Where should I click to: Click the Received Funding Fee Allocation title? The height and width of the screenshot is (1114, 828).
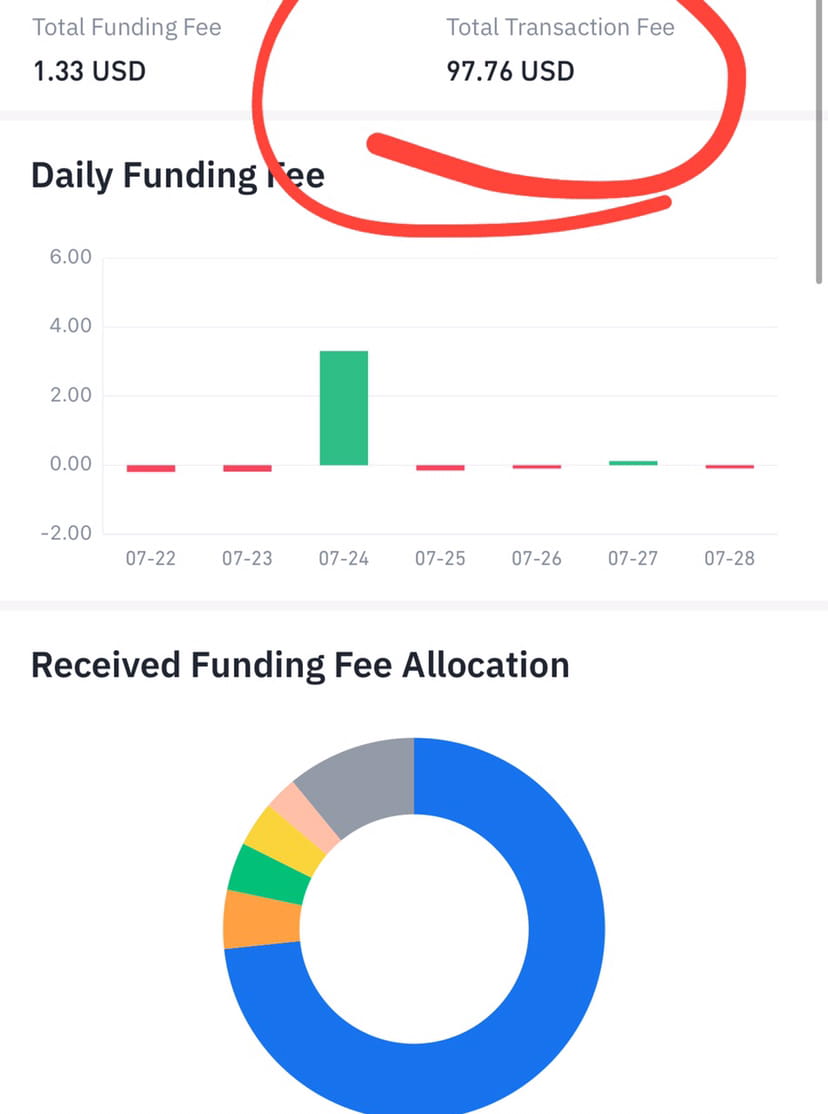coord(300,663)
